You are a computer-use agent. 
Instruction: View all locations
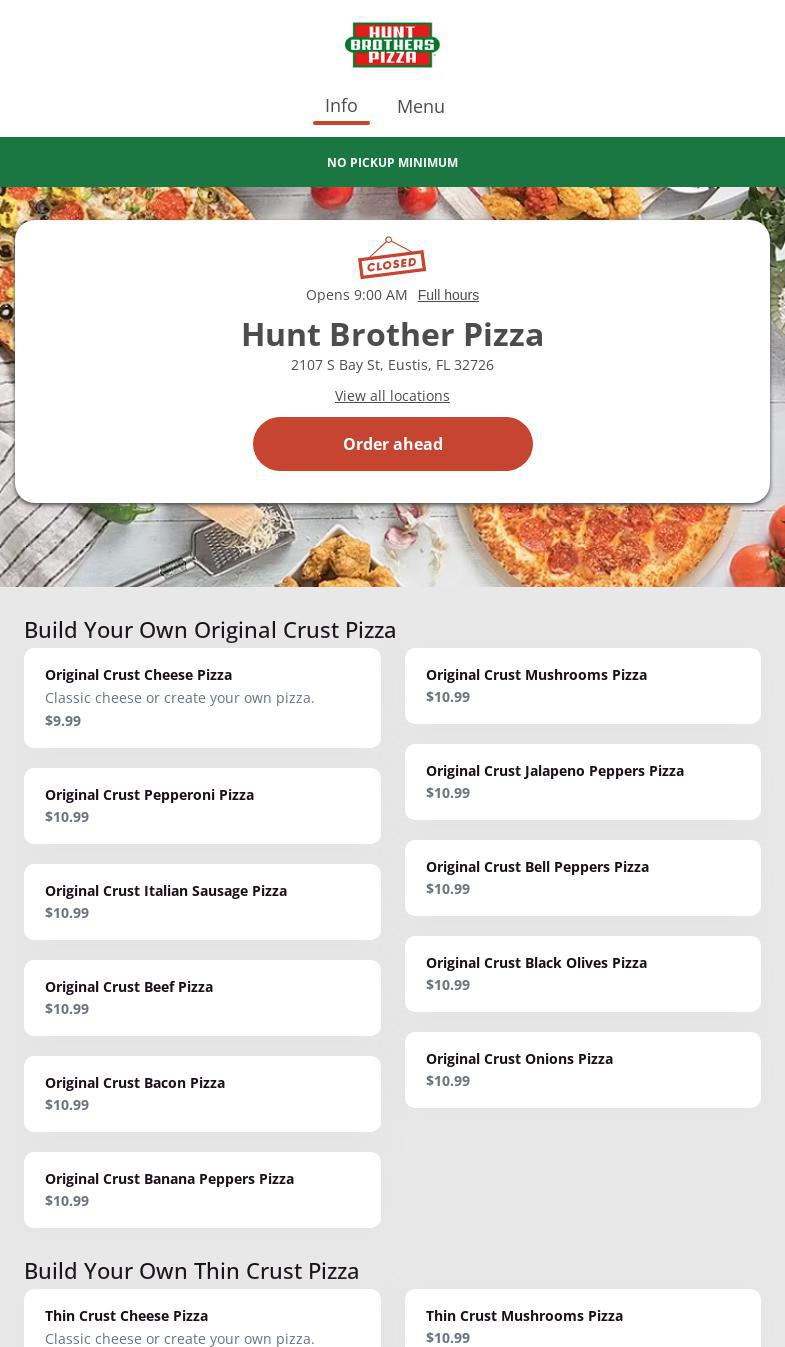(392, 396)
